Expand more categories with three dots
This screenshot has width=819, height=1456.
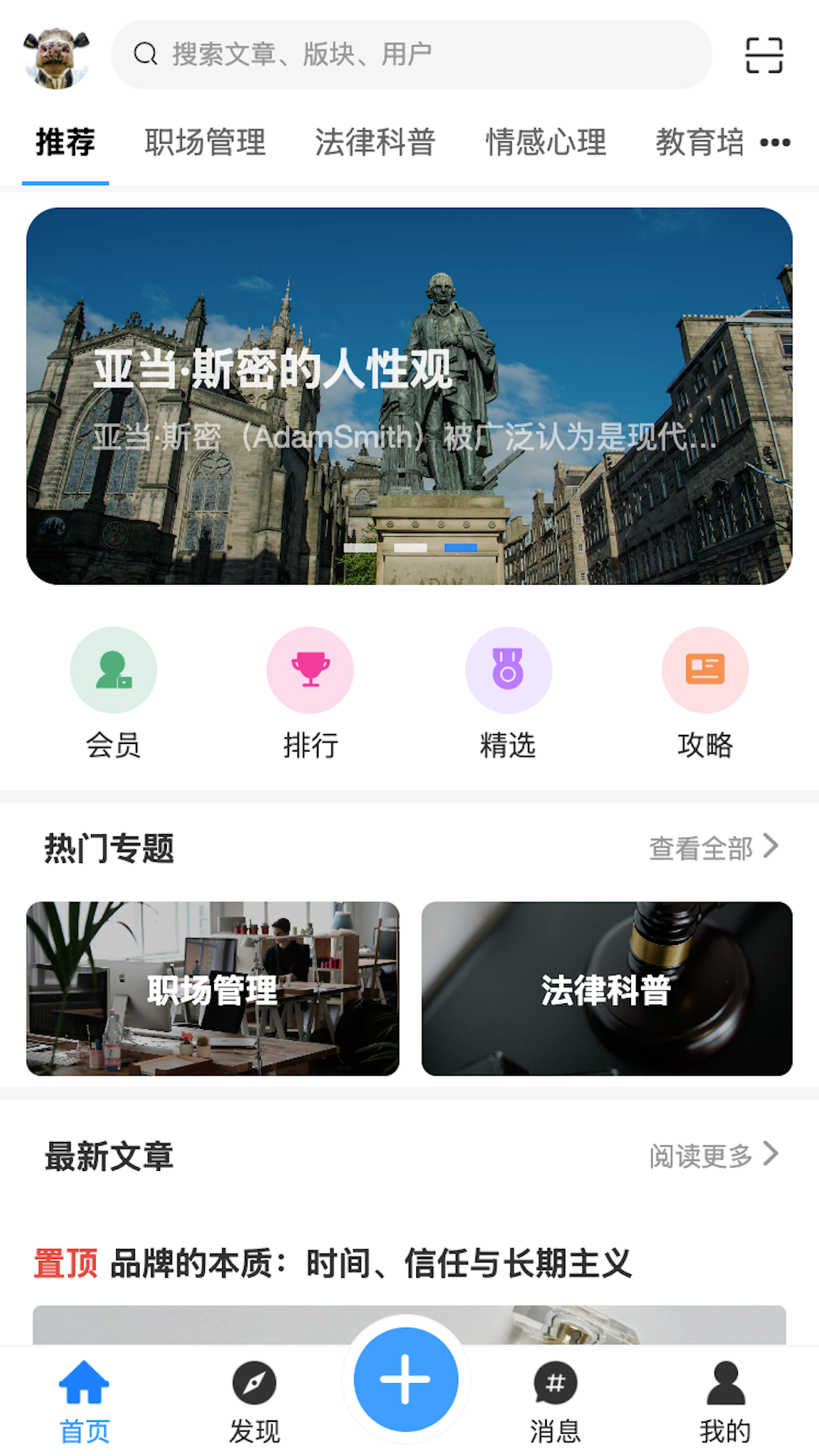[x=775, y=143]
